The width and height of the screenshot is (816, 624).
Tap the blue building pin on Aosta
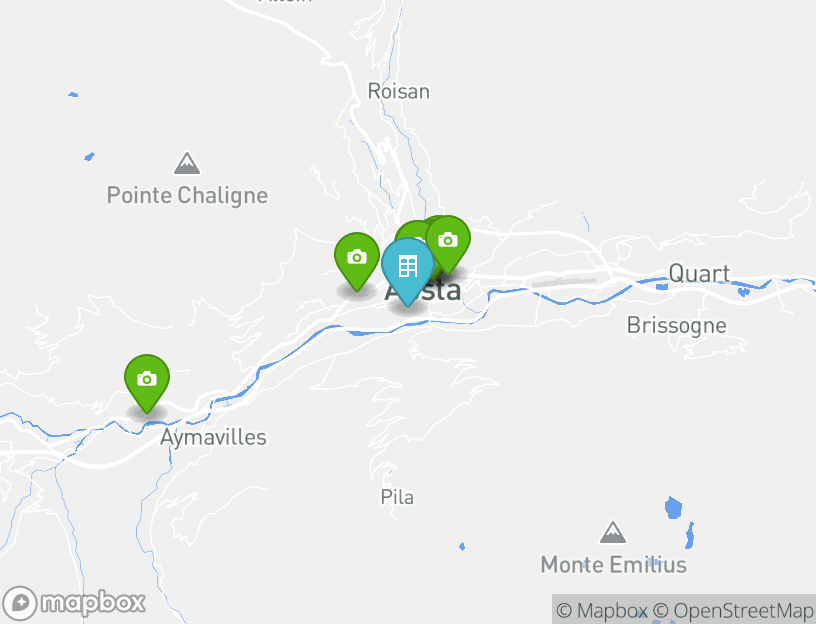point(407,268)
